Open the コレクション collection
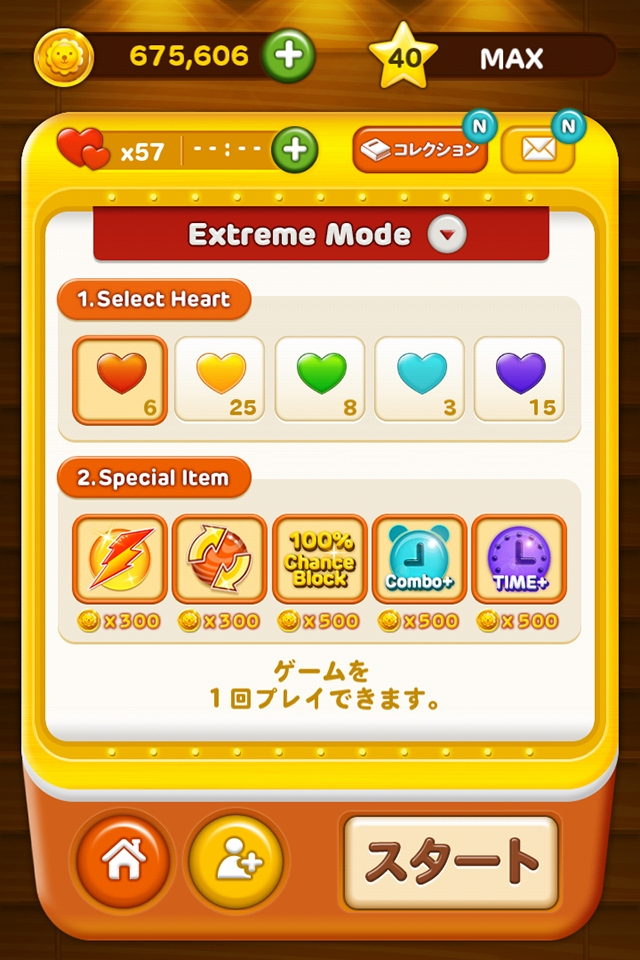640x960 pixels. pos(420,150)
